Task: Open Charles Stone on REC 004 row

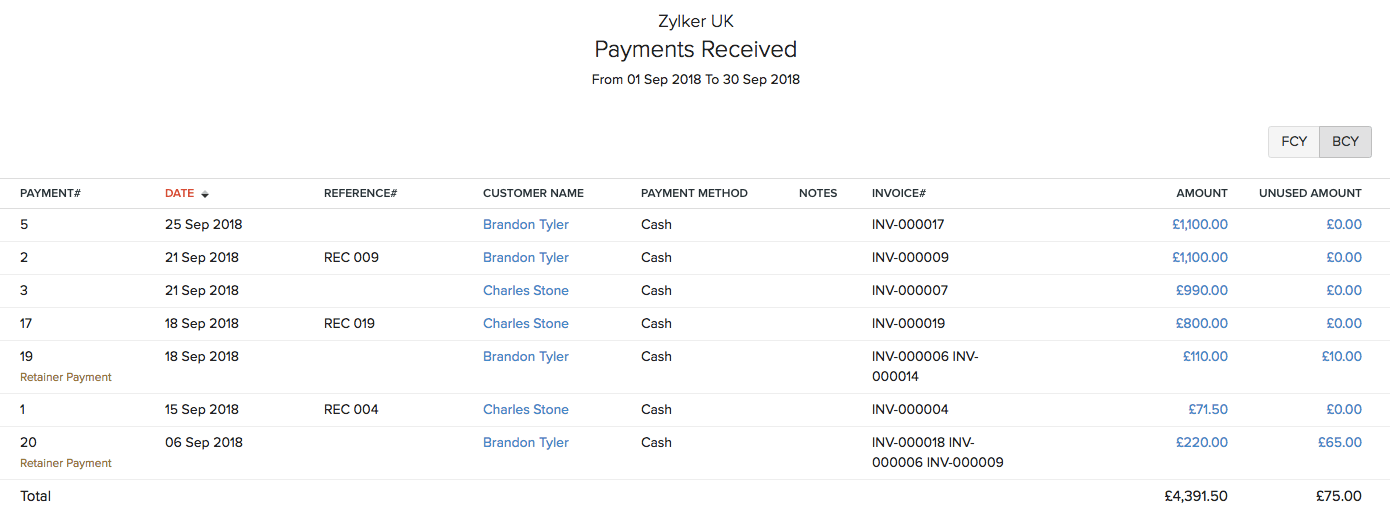Action: pos(525,410)
